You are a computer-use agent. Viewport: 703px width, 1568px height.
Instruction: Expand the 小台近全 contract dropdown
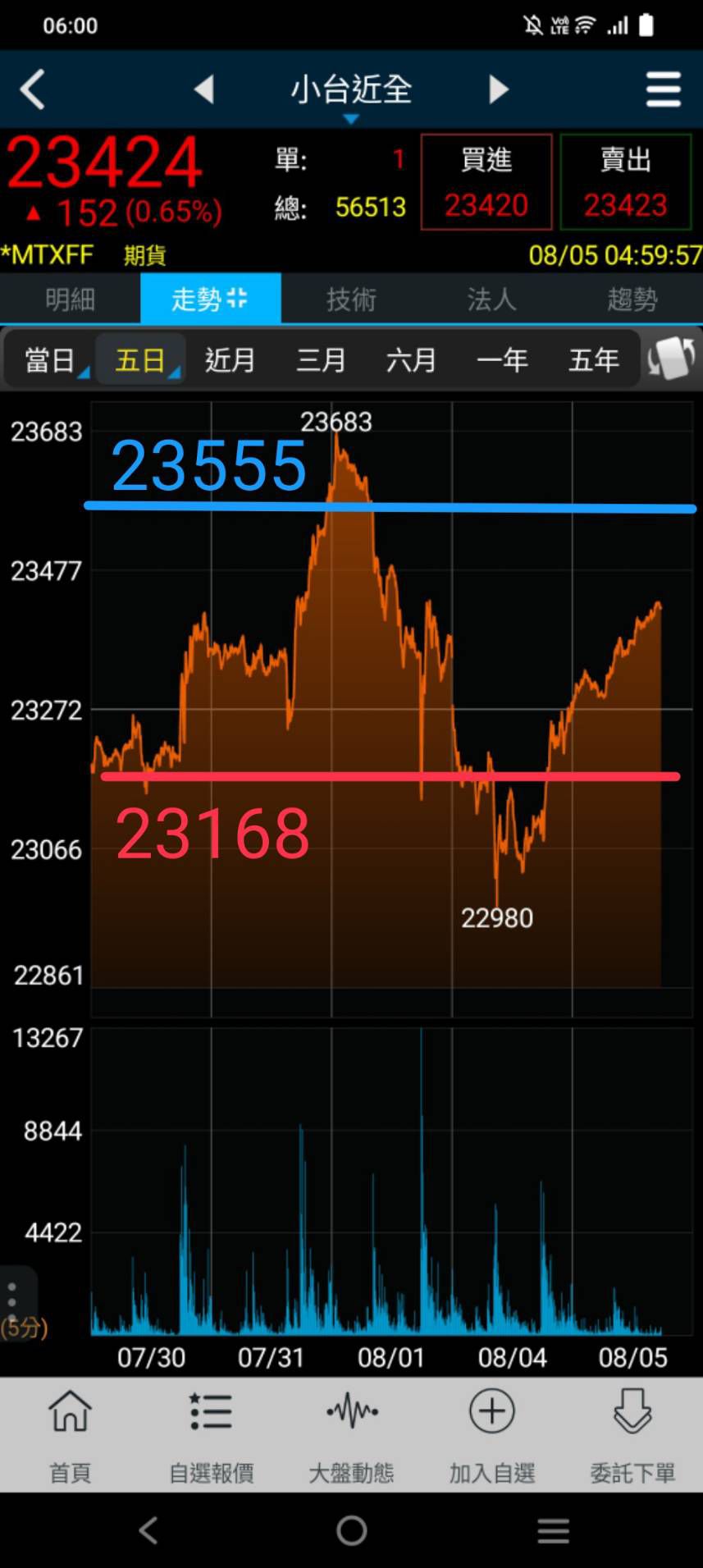(x=351, y=92)
